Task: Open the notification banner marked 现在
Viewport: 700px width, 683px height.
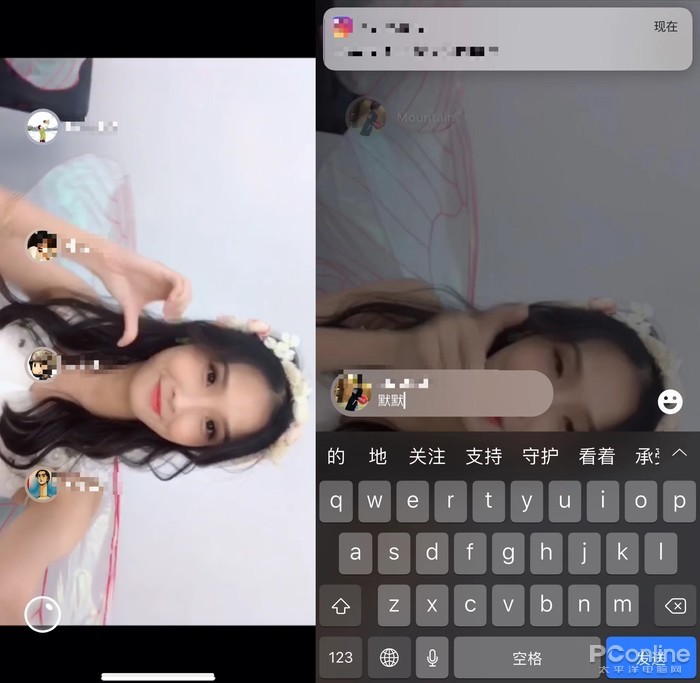Action: (x=508, y=40)
